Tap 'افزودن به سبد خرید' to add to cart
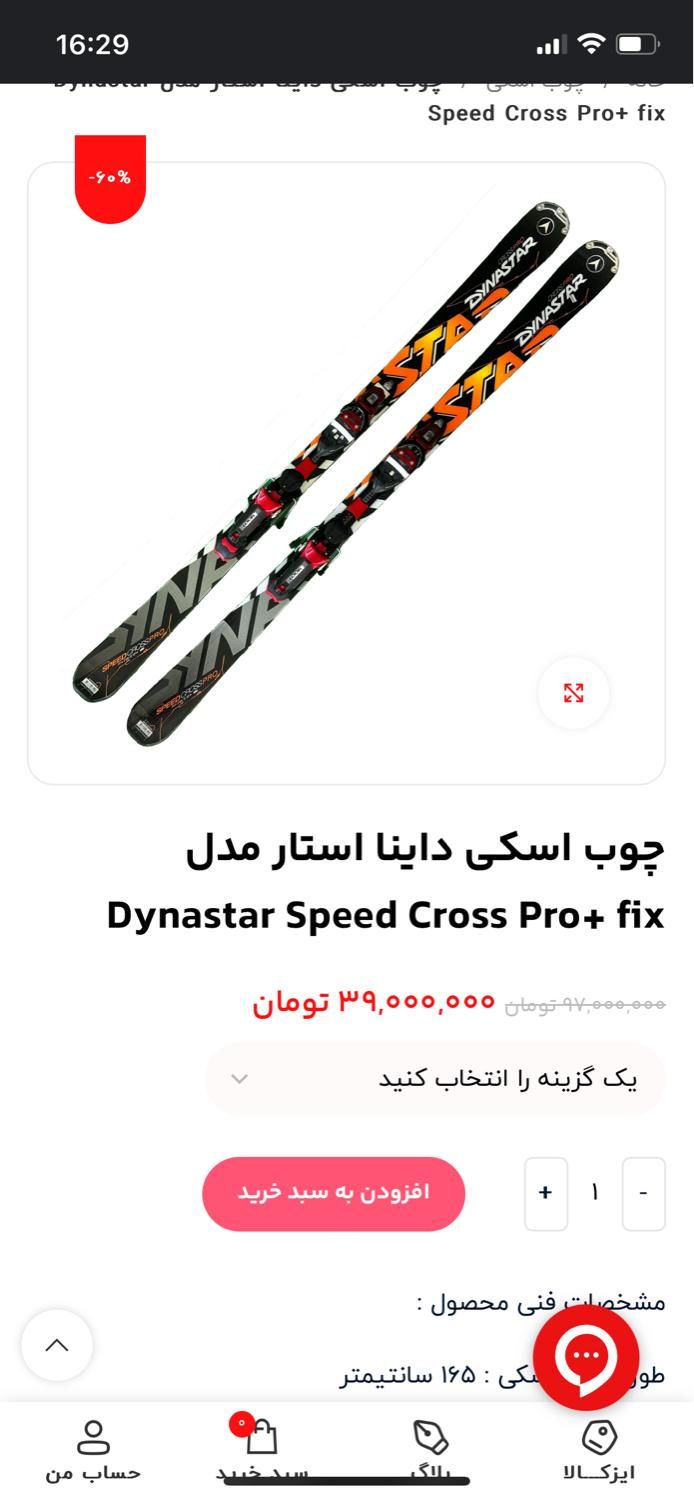 click(x=333, y=1193)
